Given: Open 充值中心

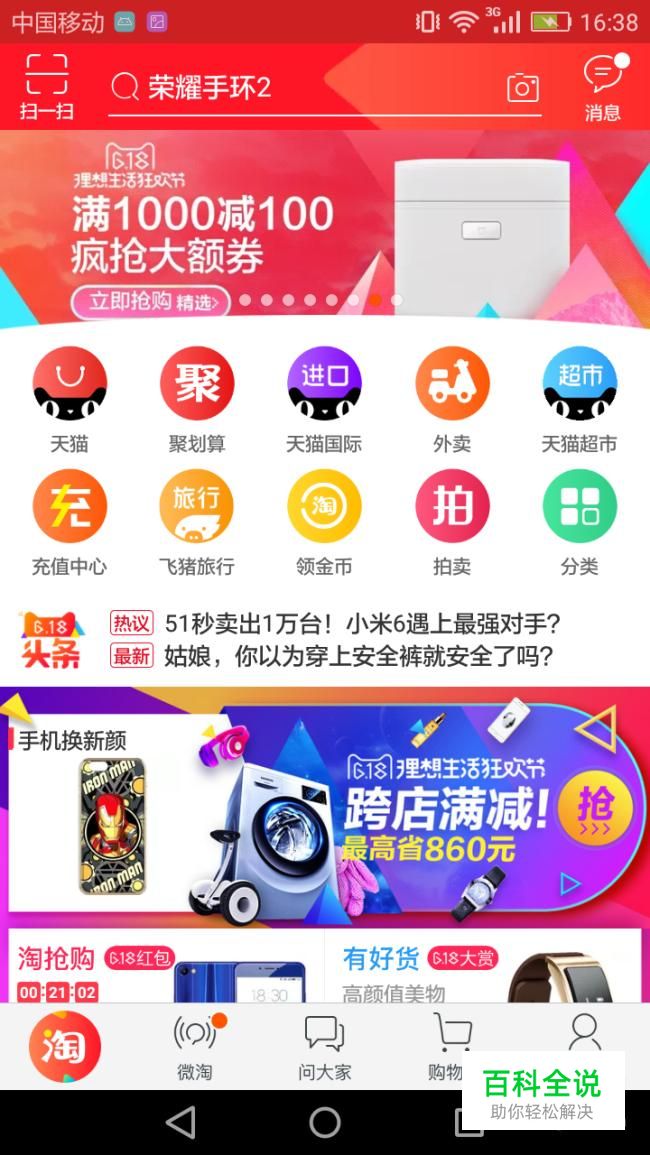Looking at the screenshot, I should pyautogui.click(x=69, y=520).
